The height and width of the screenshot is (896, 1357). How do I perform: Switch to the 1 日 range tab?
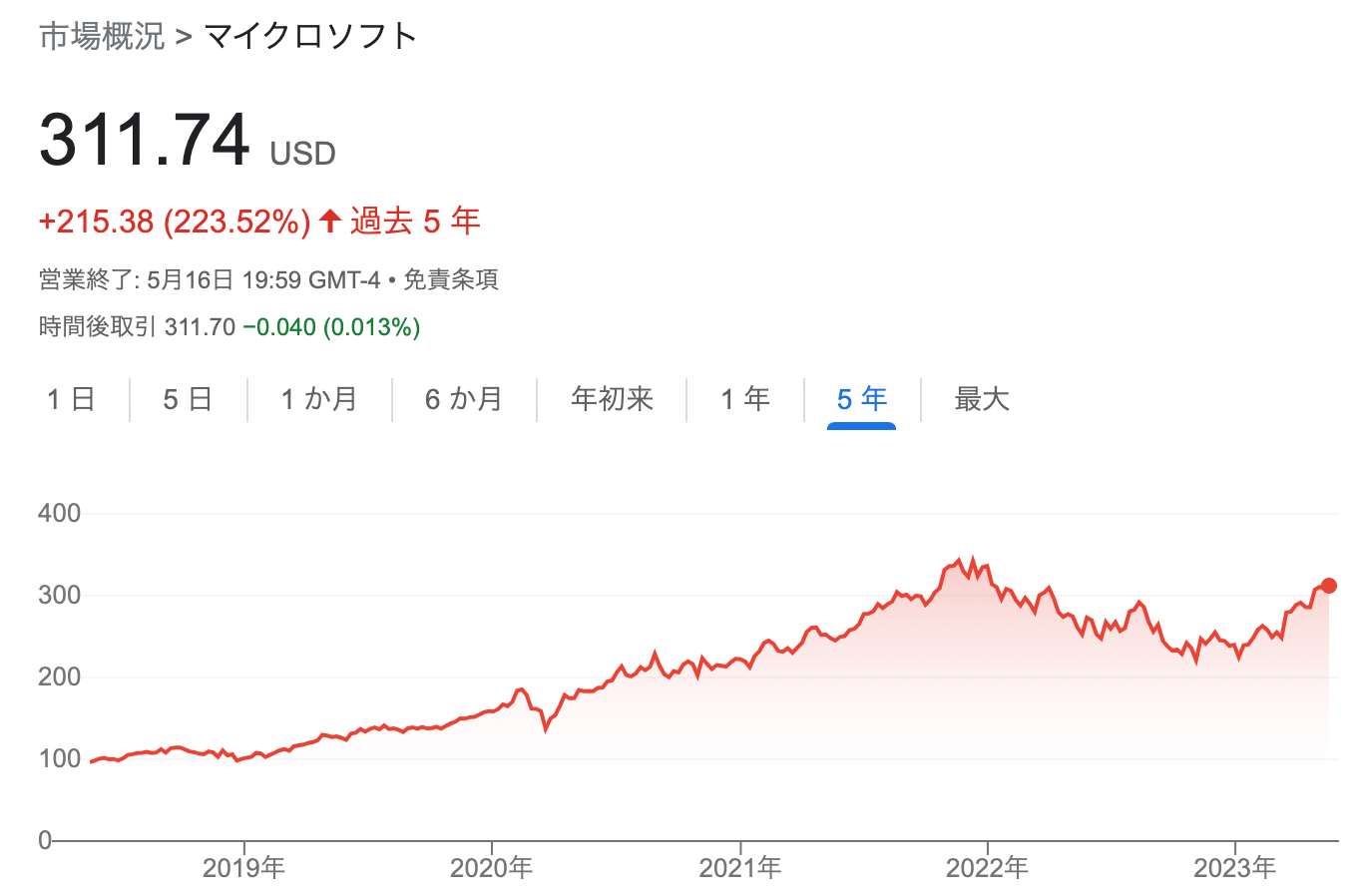pos(71,399)
